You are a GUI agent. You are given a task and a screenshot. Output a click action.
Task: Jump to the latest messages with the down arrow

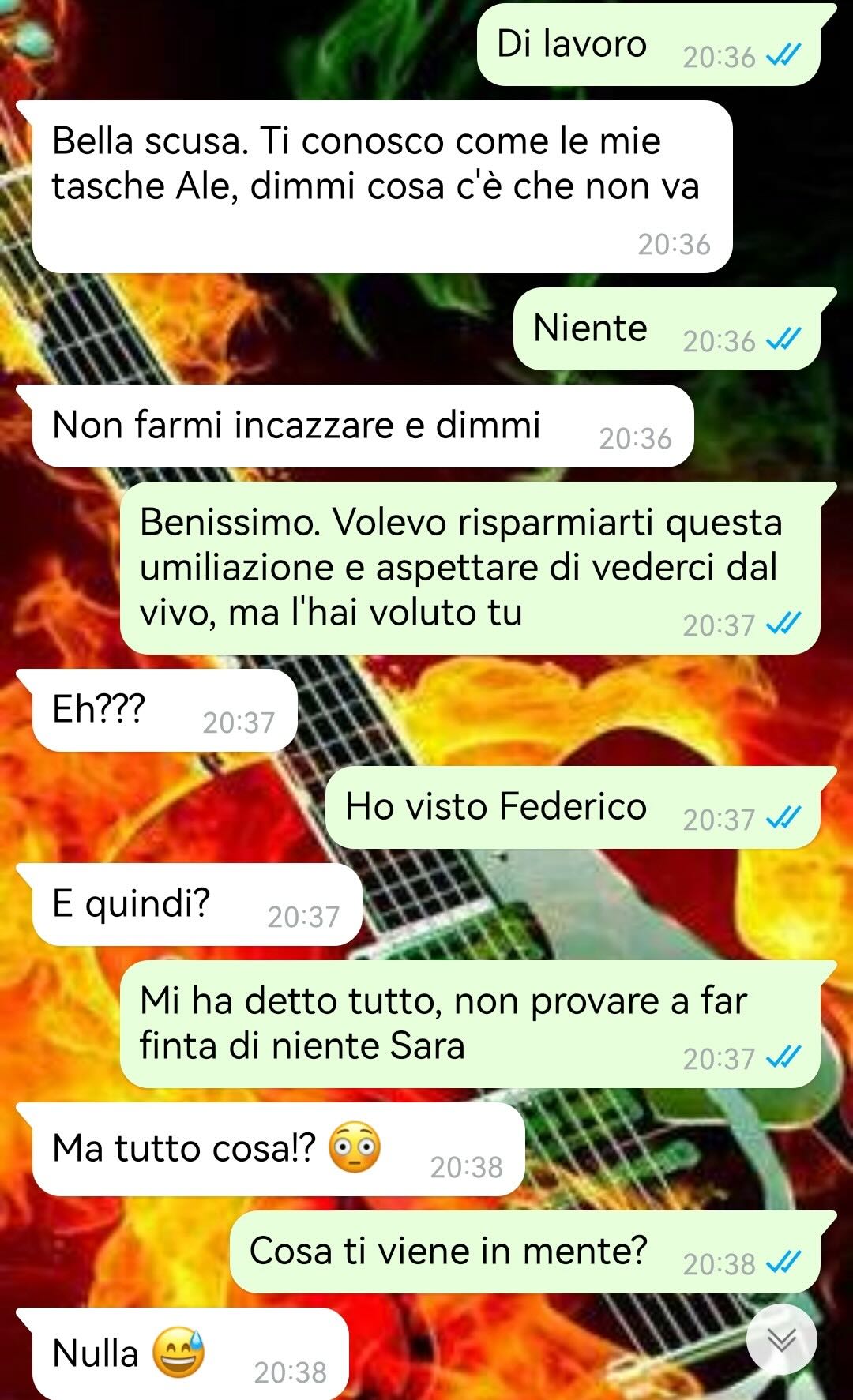tap(781, 1339)
